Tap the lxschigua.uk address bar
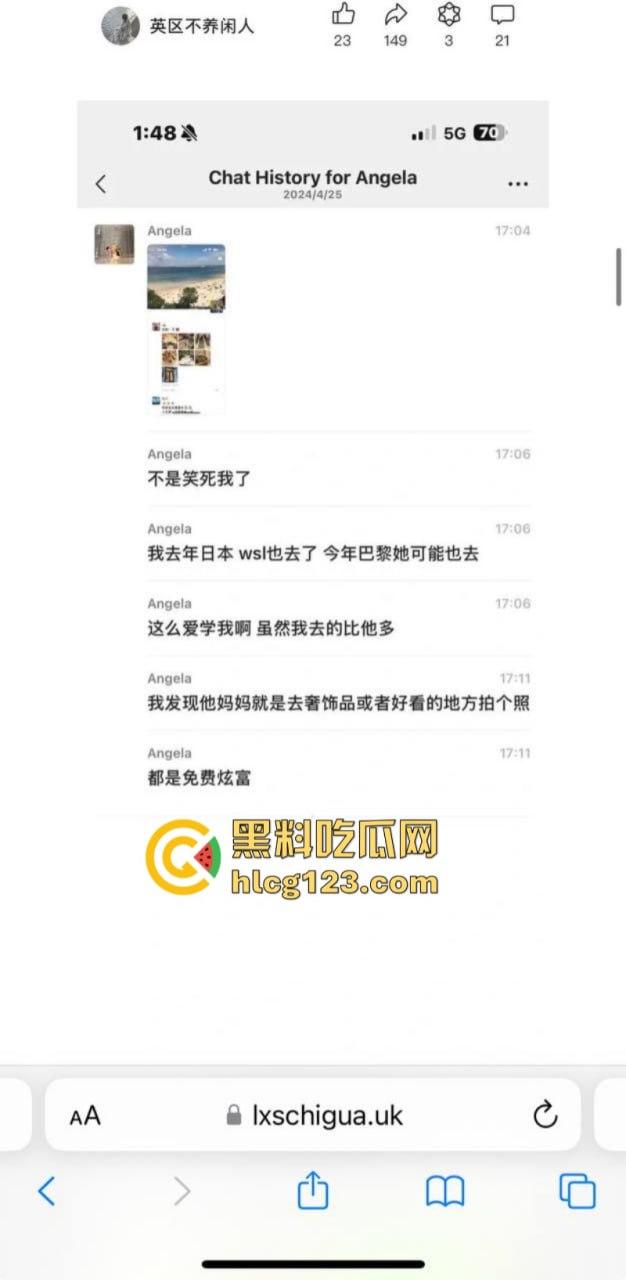The image size is (626, 1280). [x=314, y=1116]
